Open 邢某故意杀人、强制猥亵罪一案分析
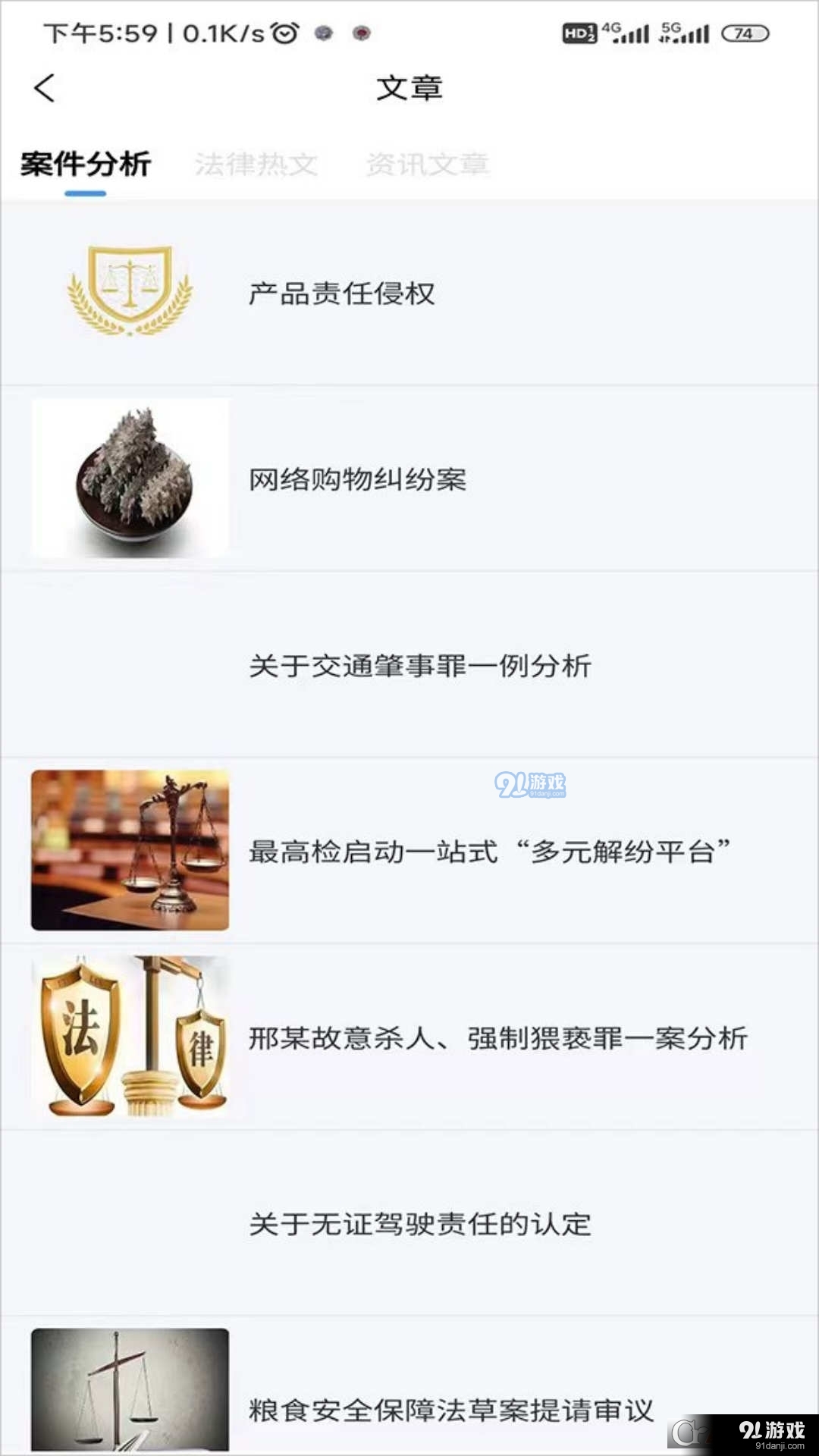Viewport: 819px width, 1456px height. coord(498,1037)
